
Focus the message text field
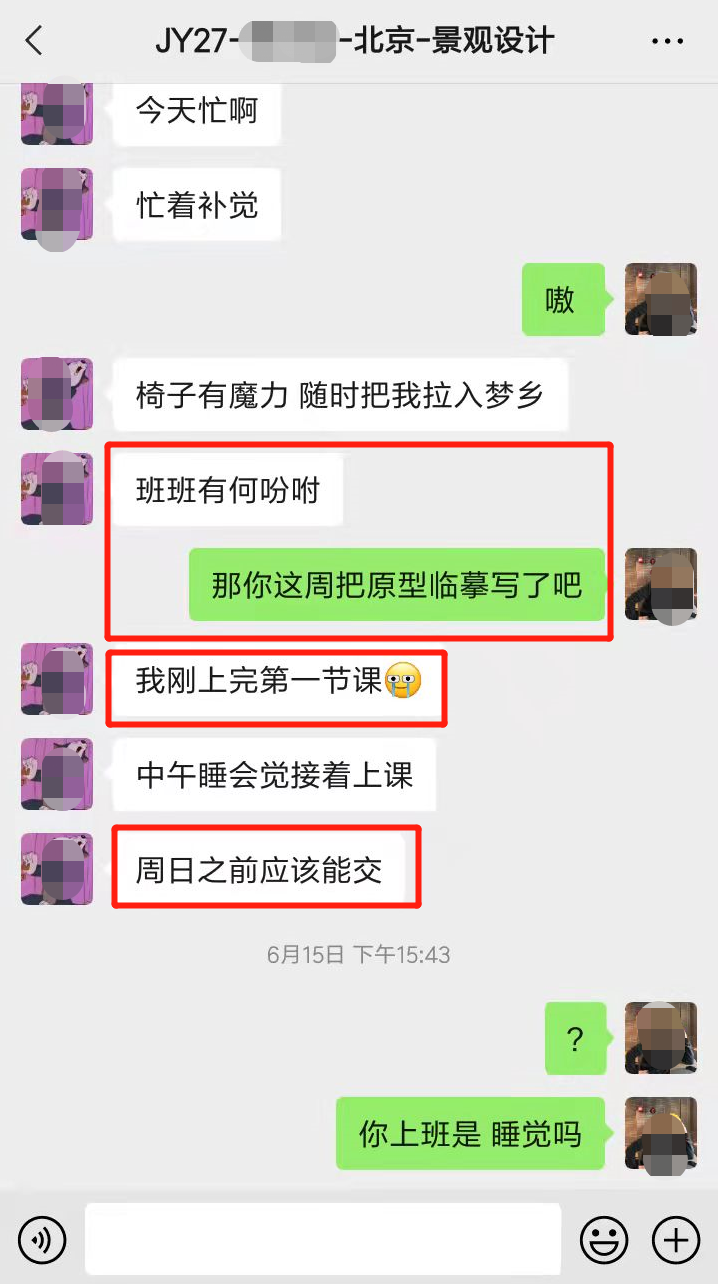(322, 1239)
